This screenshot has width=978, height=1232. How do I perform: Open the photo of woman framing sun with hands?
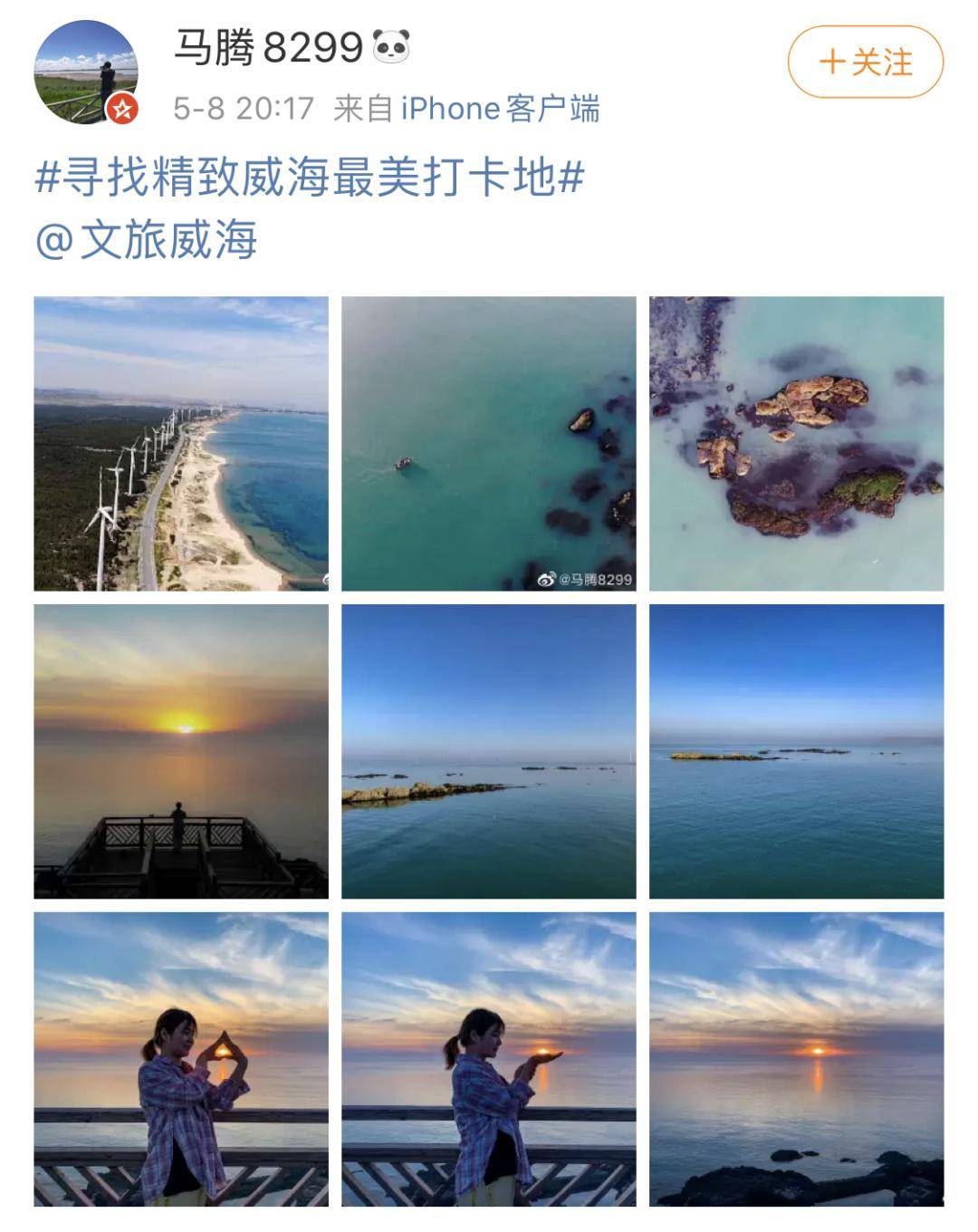pos(181,1059)
